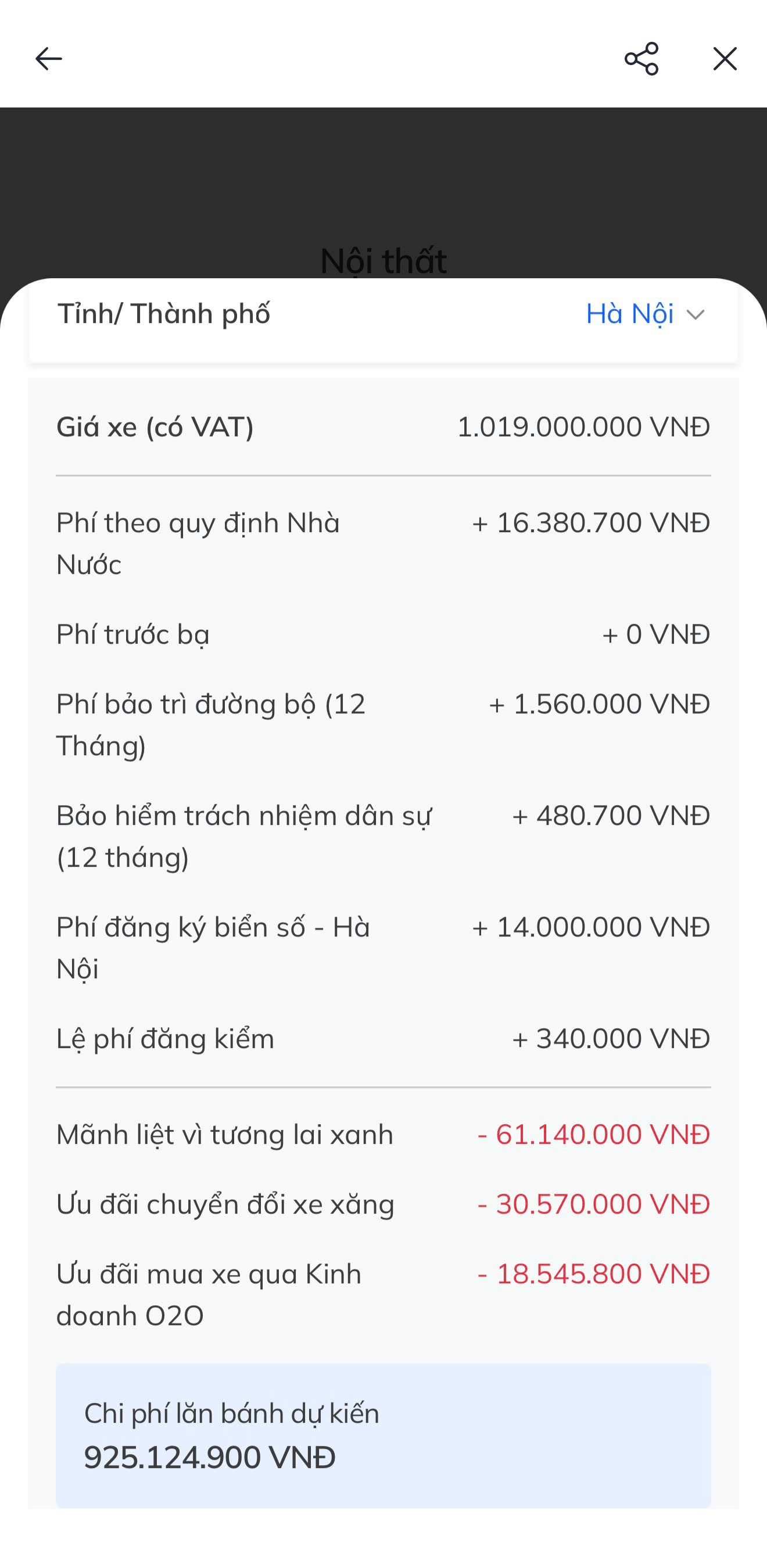Tap the Tỉnh/ Thành phố label

point(164,314)
